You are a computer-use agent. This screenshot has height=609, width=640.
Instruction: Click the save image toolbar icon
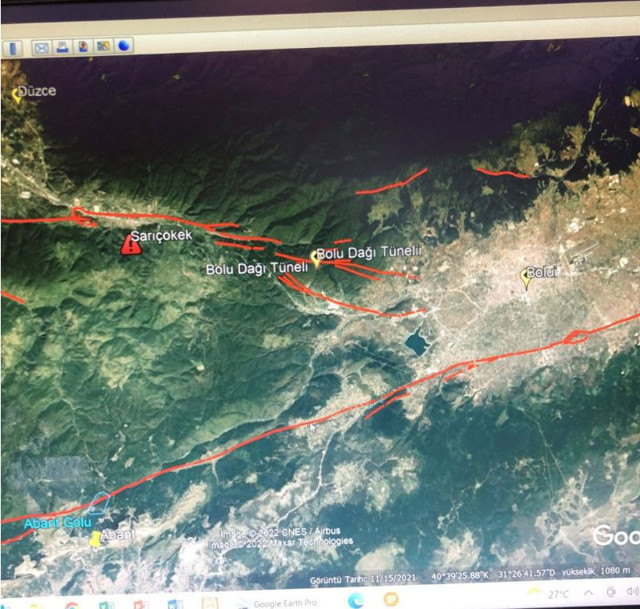[83, 47]
